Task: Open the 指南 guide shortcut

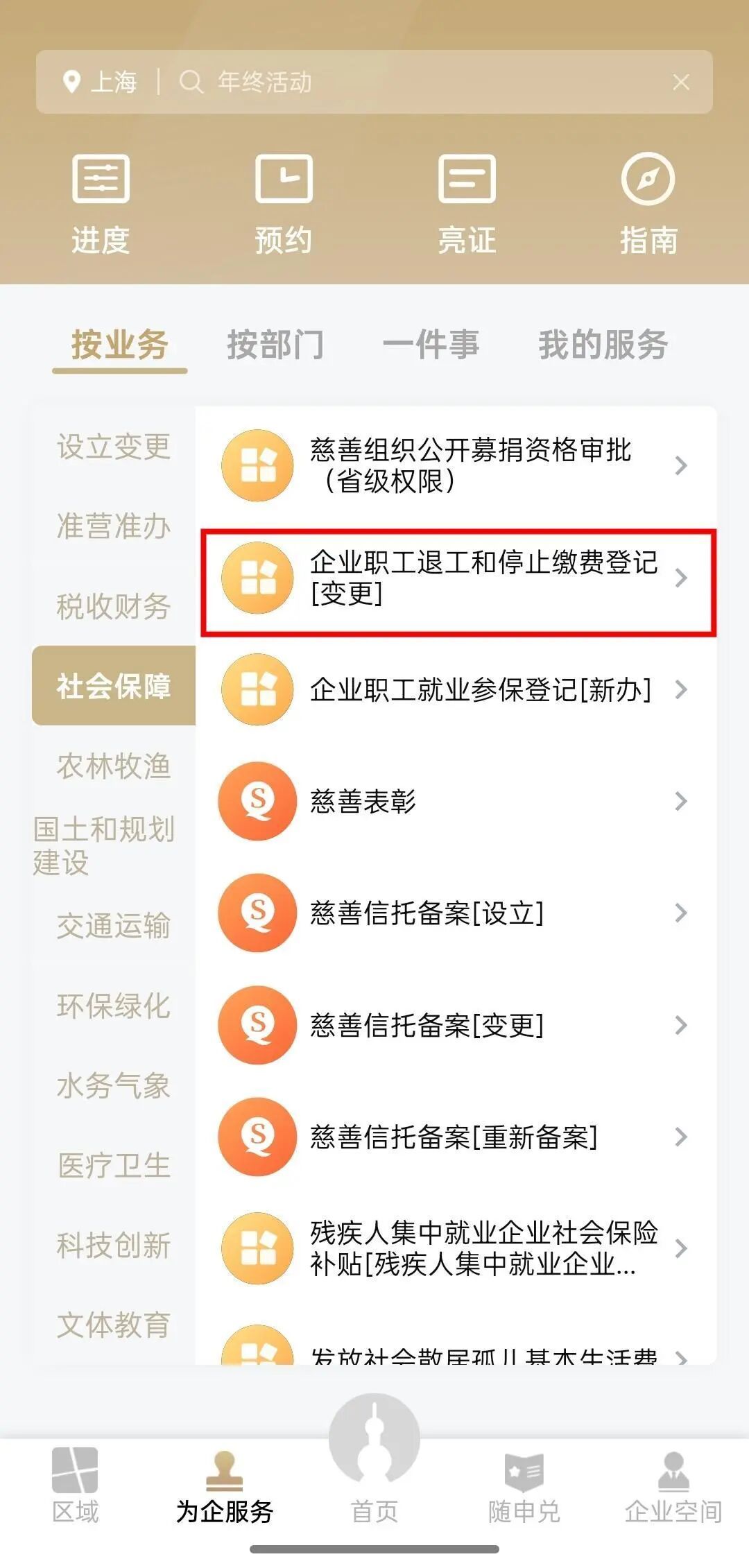Action: 648,205
